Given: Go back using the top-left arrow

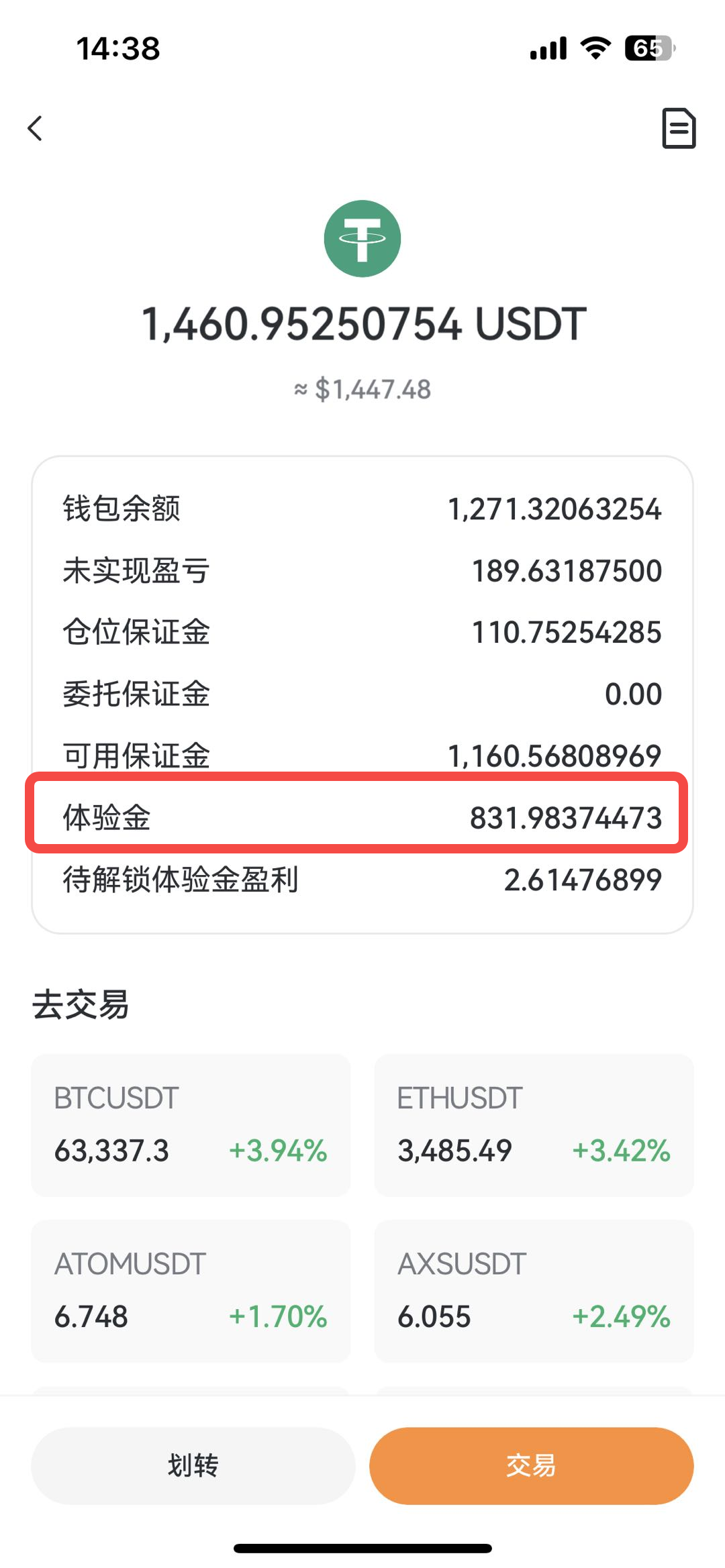Looking at the screenshot, I should click(x=35, y=127).
